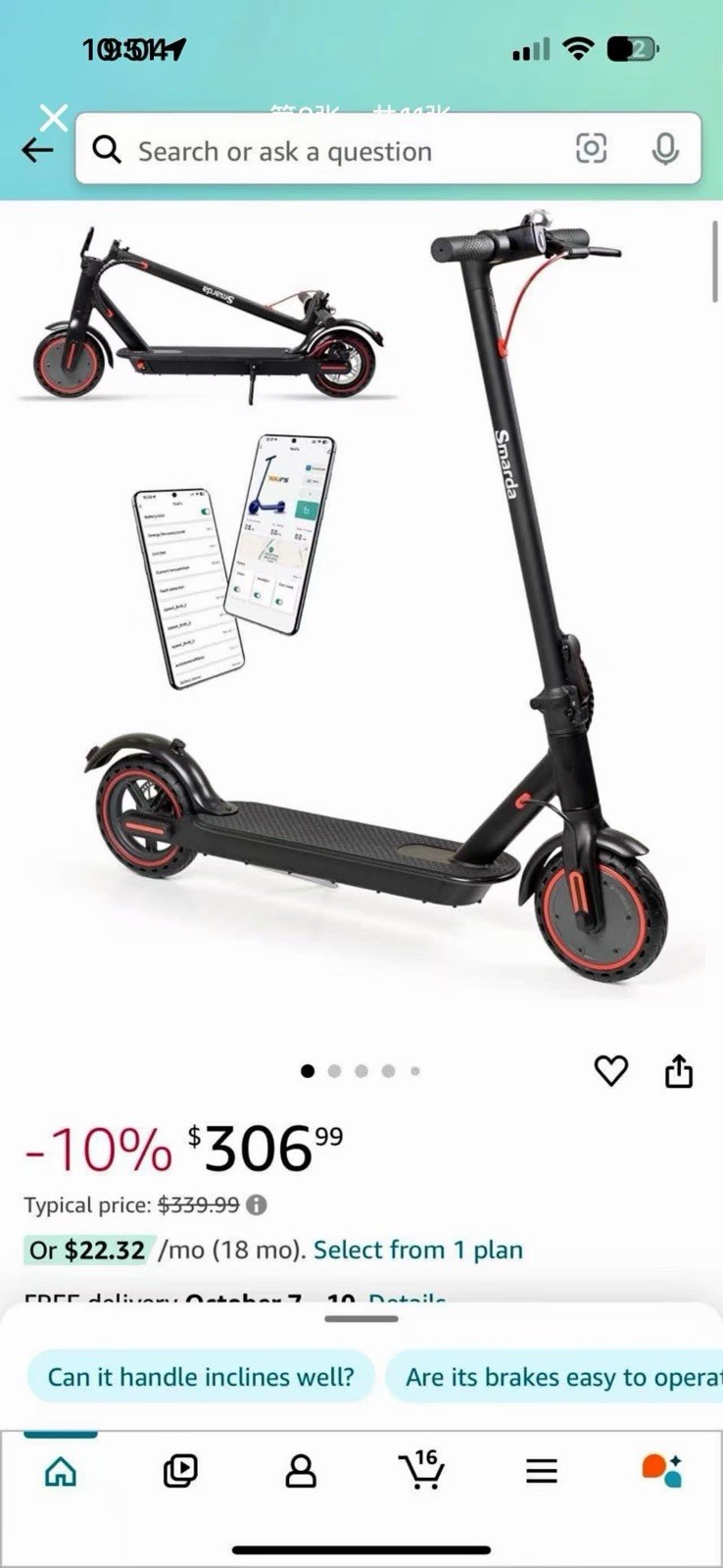The height and width of the screenshot is (1568, 723).
Task: Open the hamburger menu tab
Action: (x=542, y=1470)
